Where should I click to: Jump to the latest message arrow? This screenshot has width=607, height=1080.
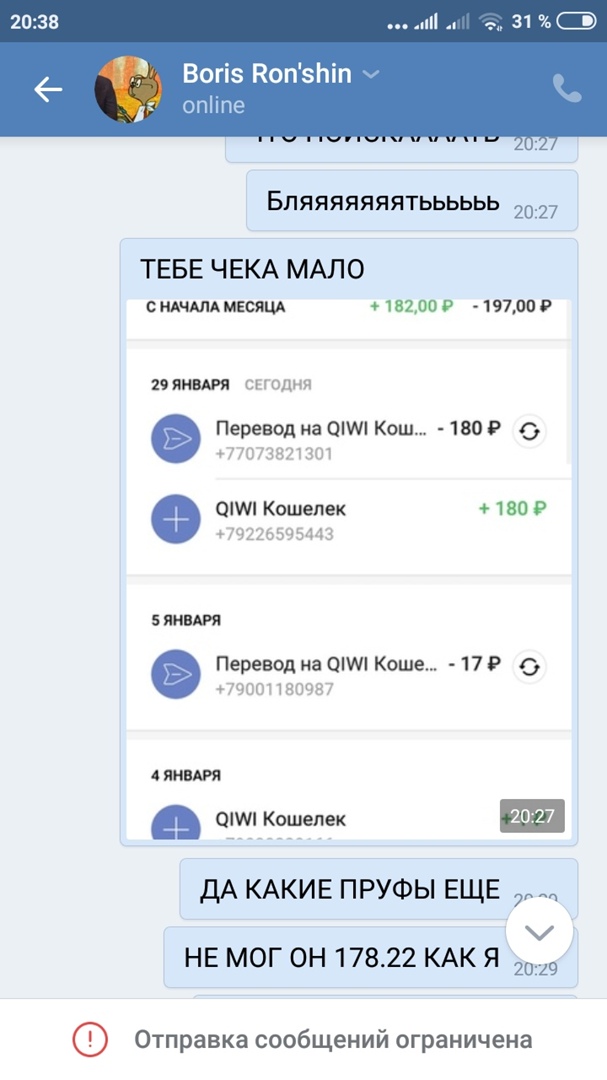coord(539,932)
